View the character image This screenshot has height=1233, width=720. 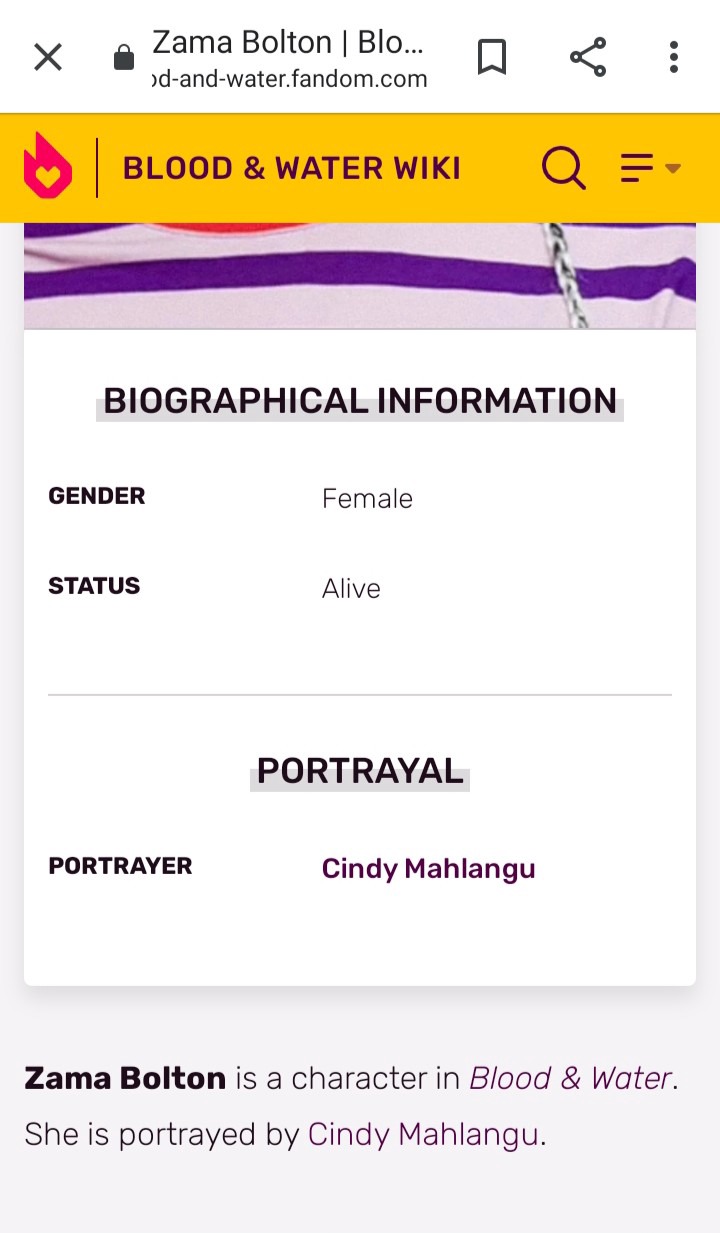pyautogui.click(x=360, y=276)
